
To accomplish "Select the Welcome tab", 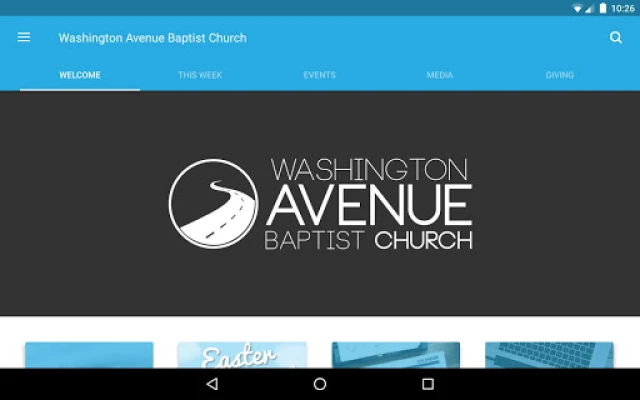I will 80,75.
